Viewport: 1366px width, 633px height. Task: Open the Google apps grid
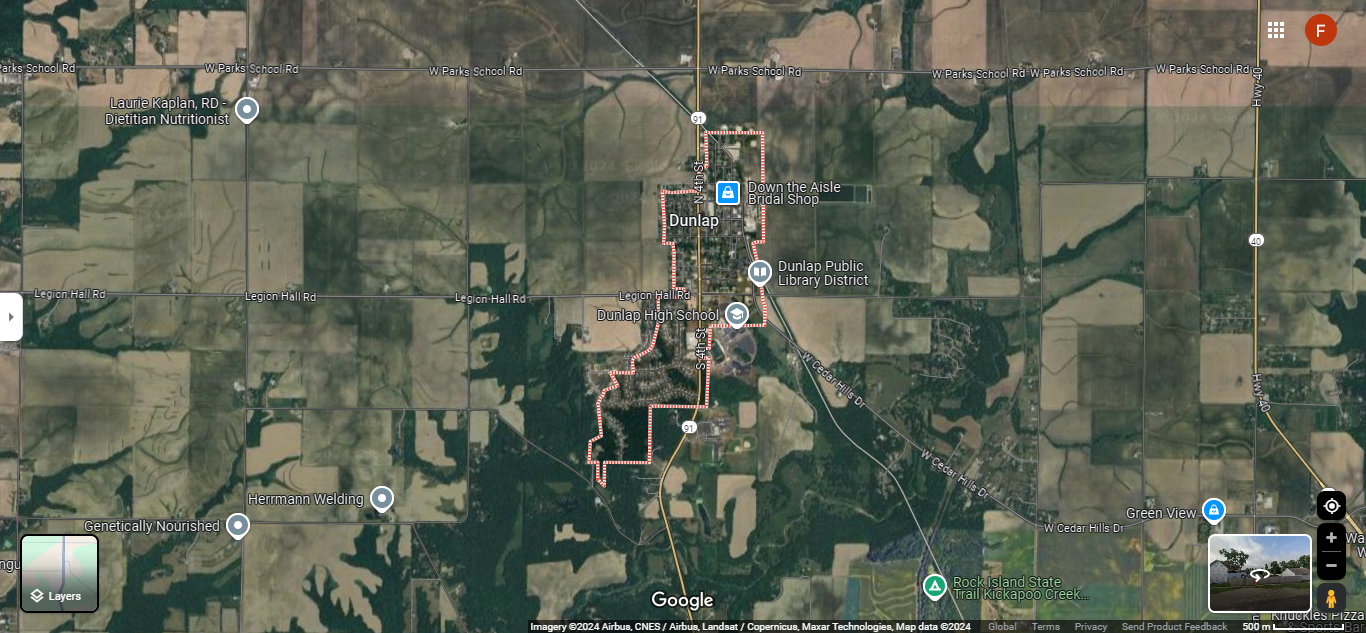(x=1276, y=30)
